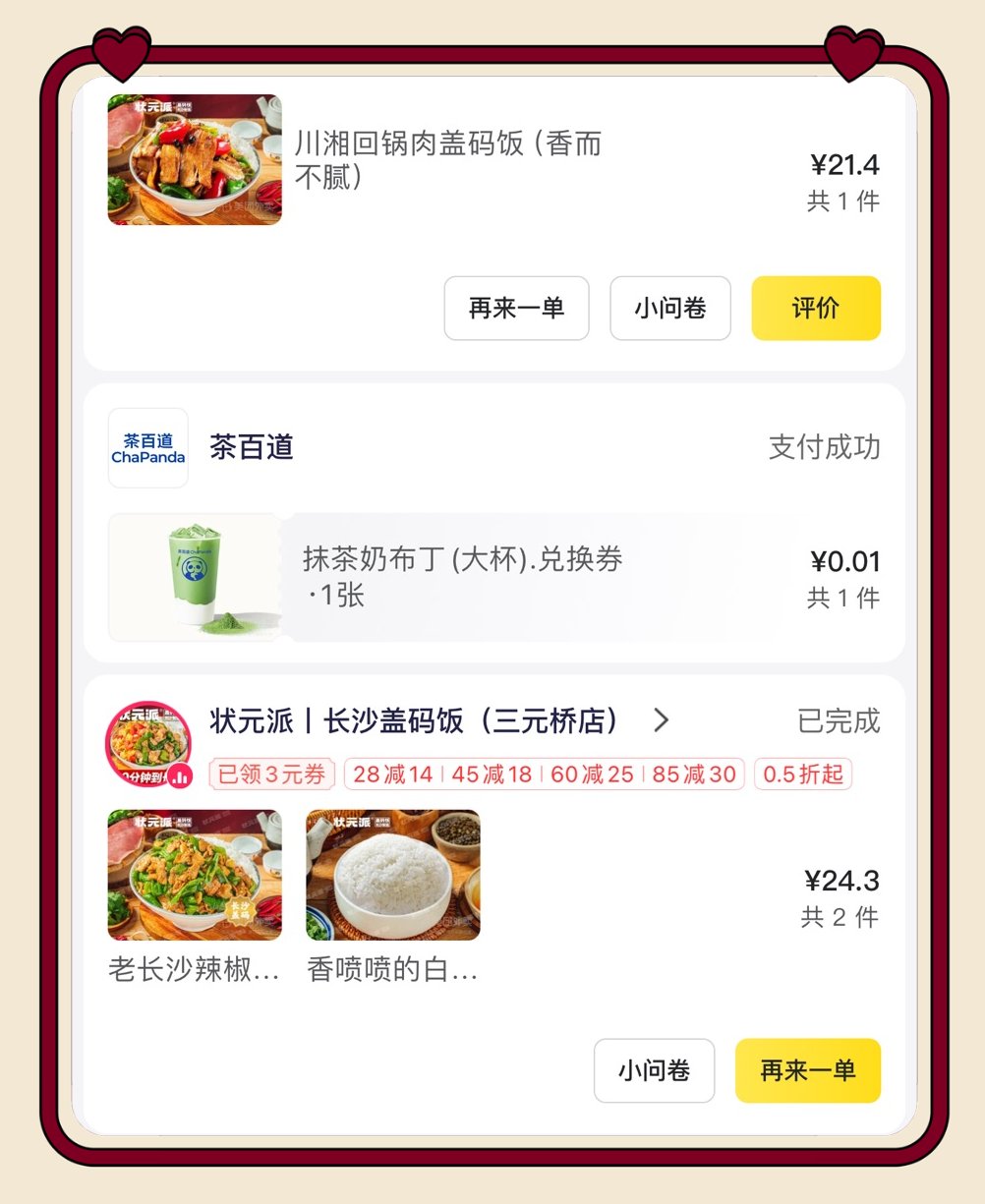Open the 茶百道 store page
The image size is (985, 1204).
[x=249, y=448]
